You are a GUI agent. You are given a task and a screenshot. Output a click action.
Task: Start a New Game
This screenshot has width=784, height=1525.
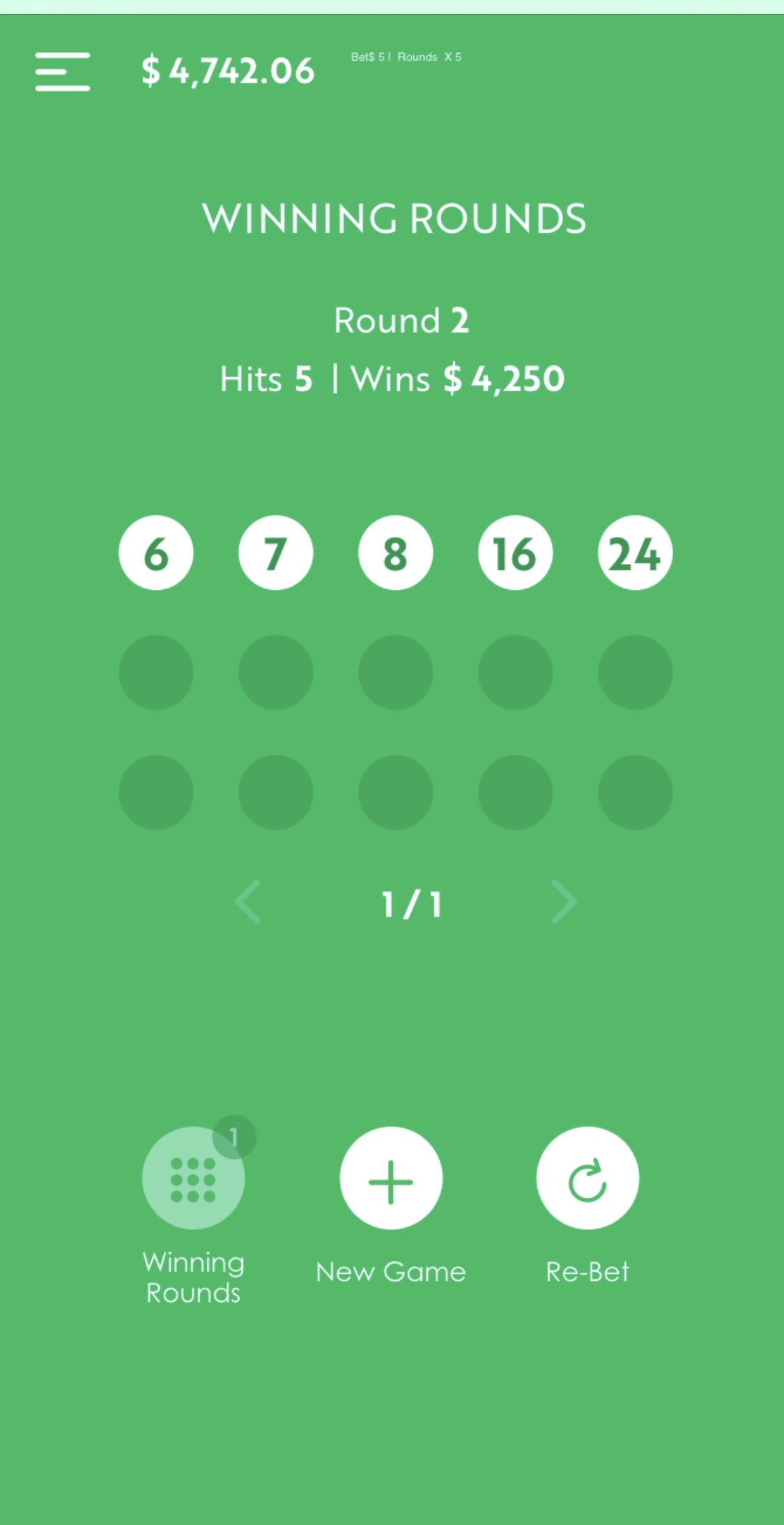[391, 1178]
